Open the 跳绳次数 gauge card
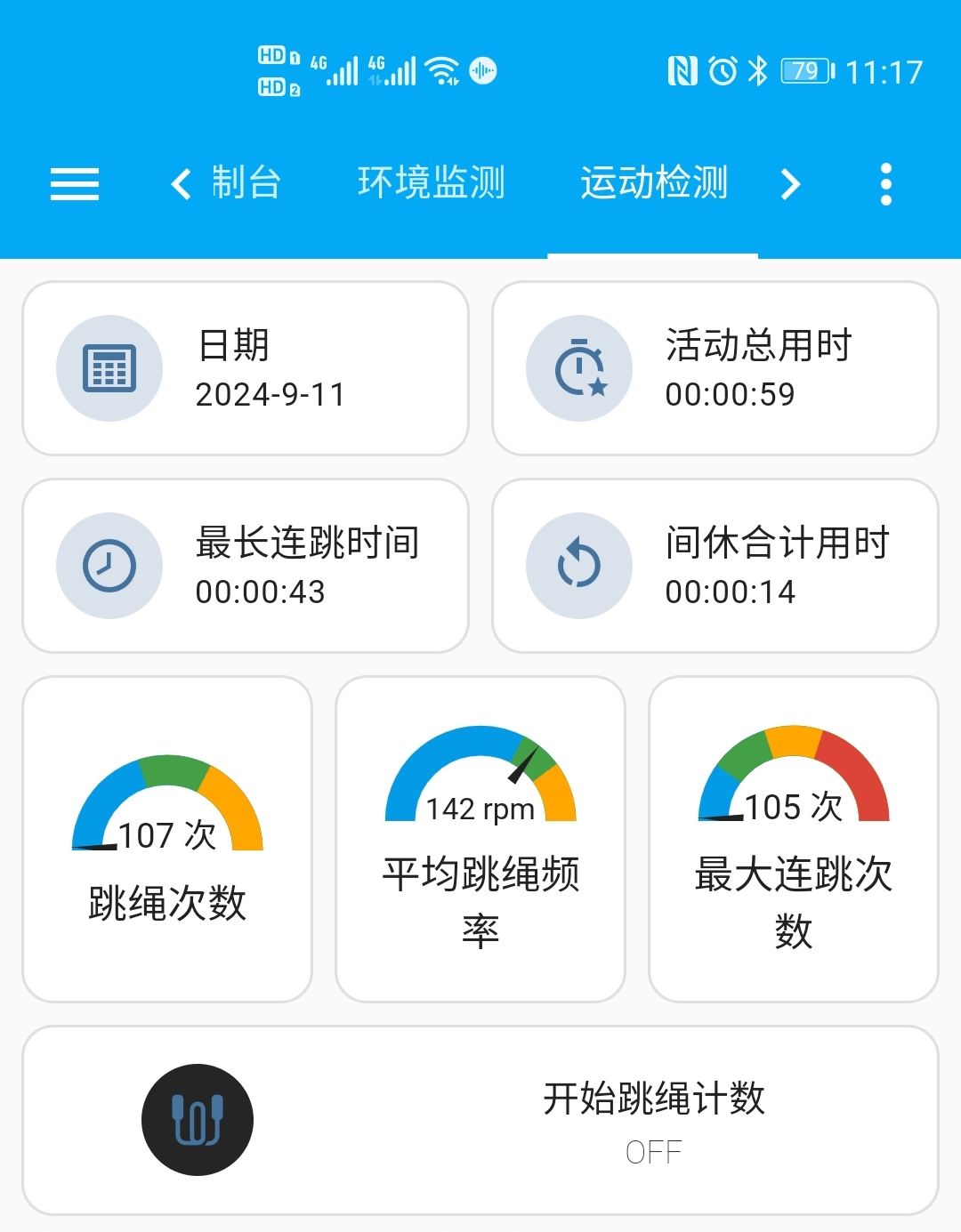The width and height of the screenshot is (961, 1232). coord(167,840)
